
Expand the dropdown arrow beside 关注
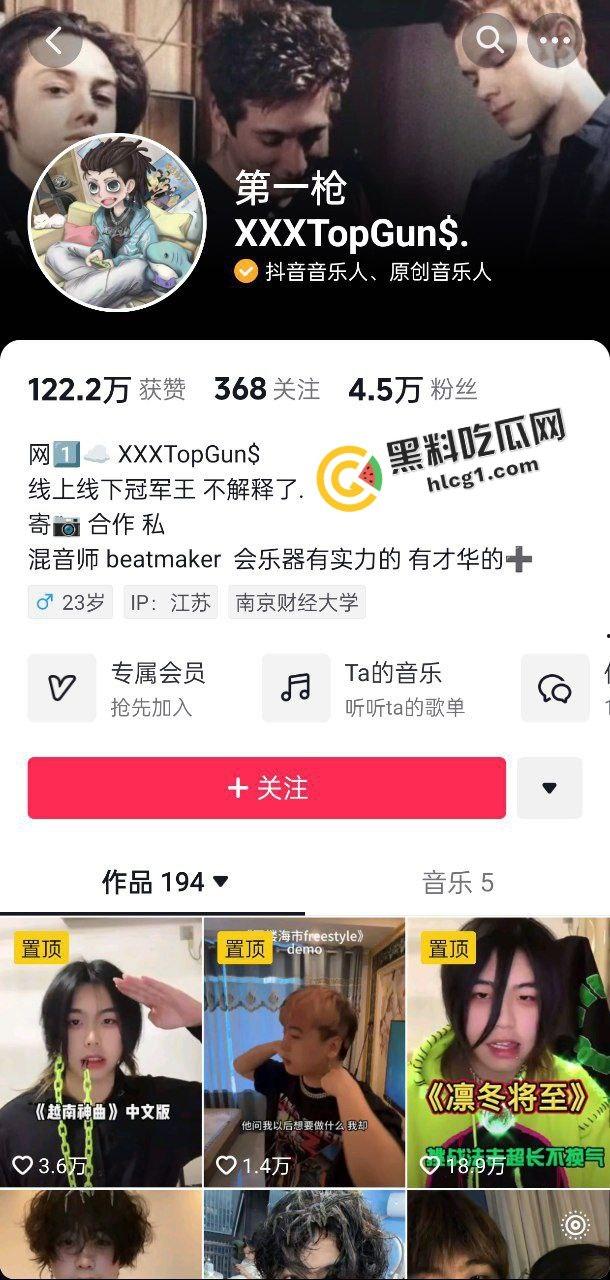click(549, 788)
